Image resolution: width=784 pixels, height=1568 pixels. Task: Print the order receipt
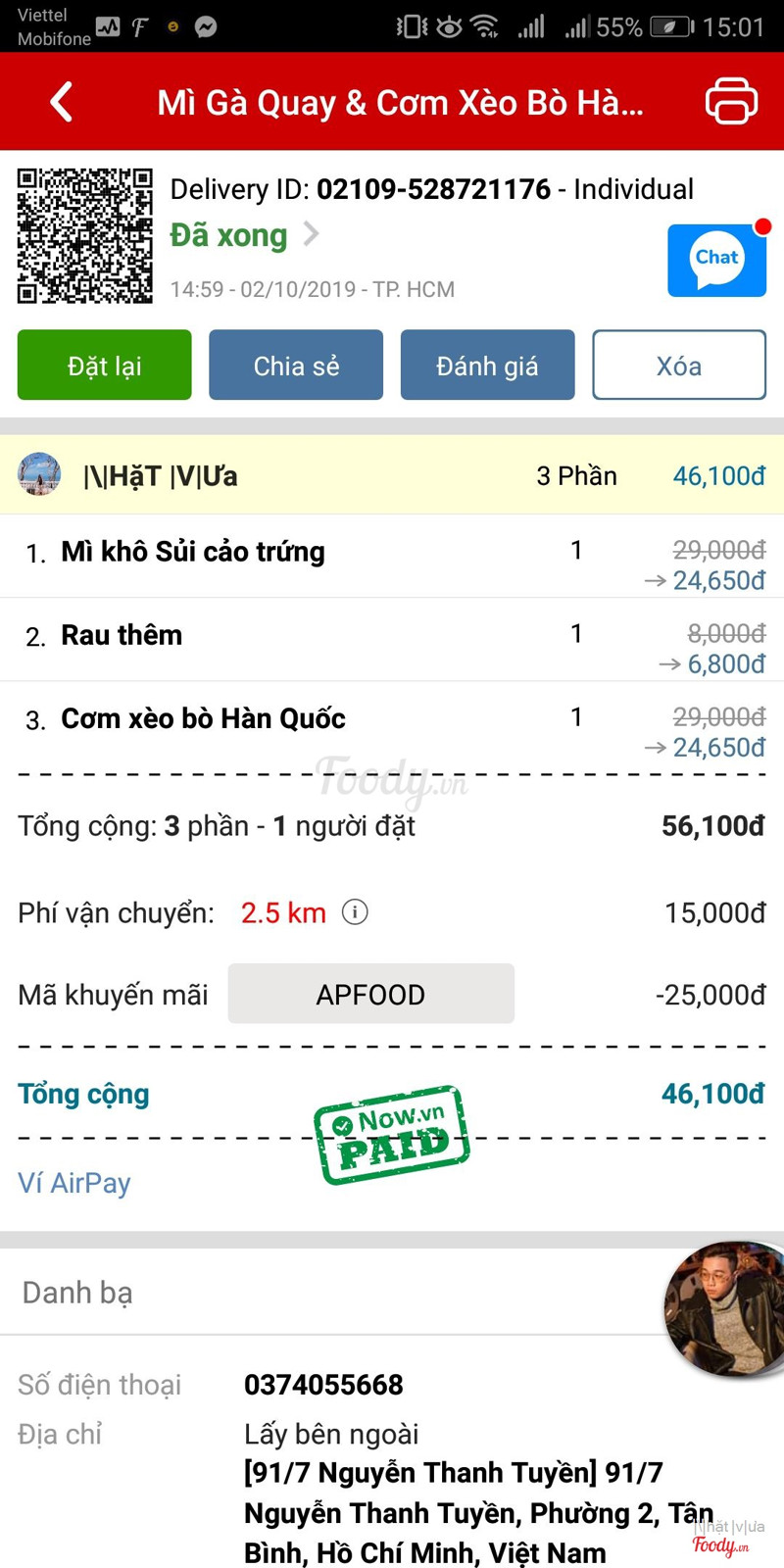731,101
